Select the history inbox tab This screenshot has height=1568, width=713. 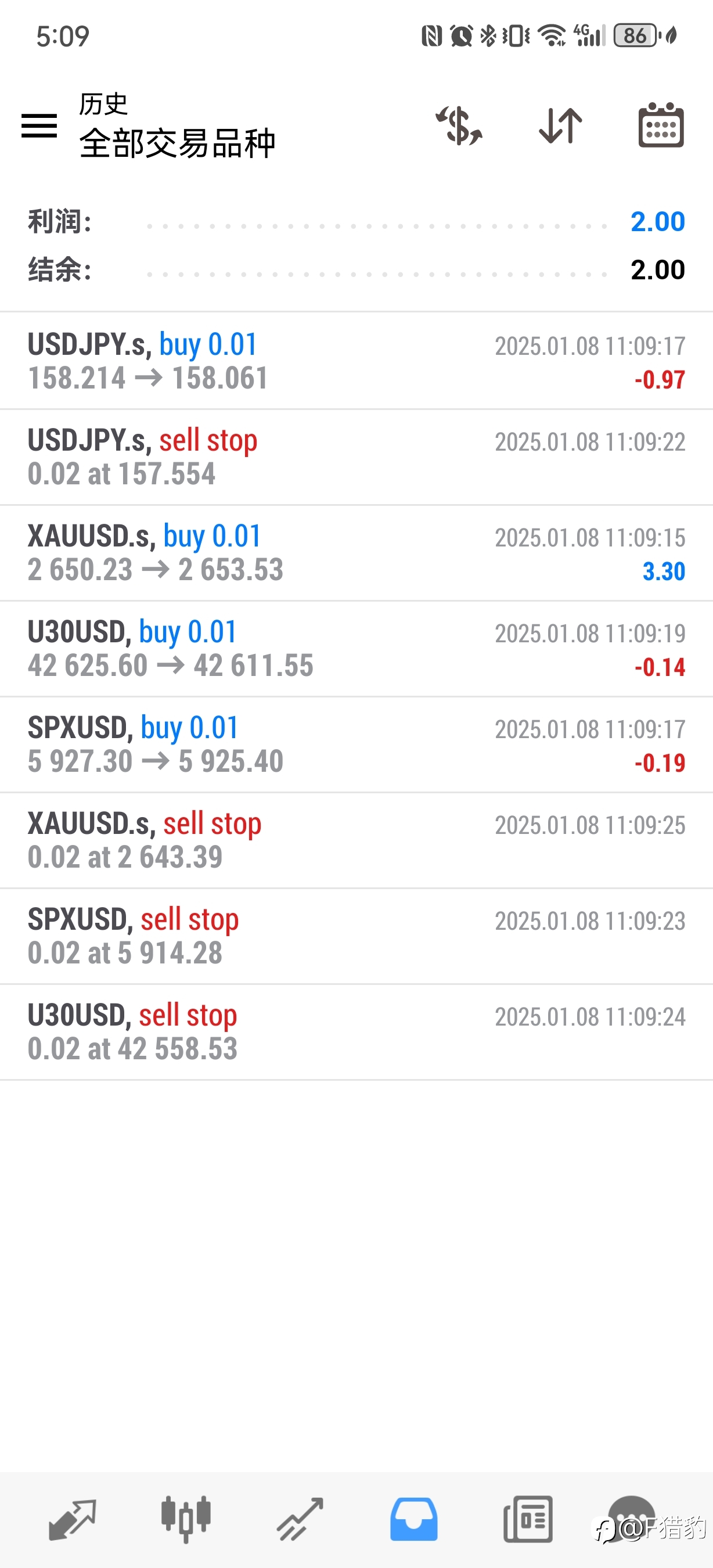(413, 1520)
